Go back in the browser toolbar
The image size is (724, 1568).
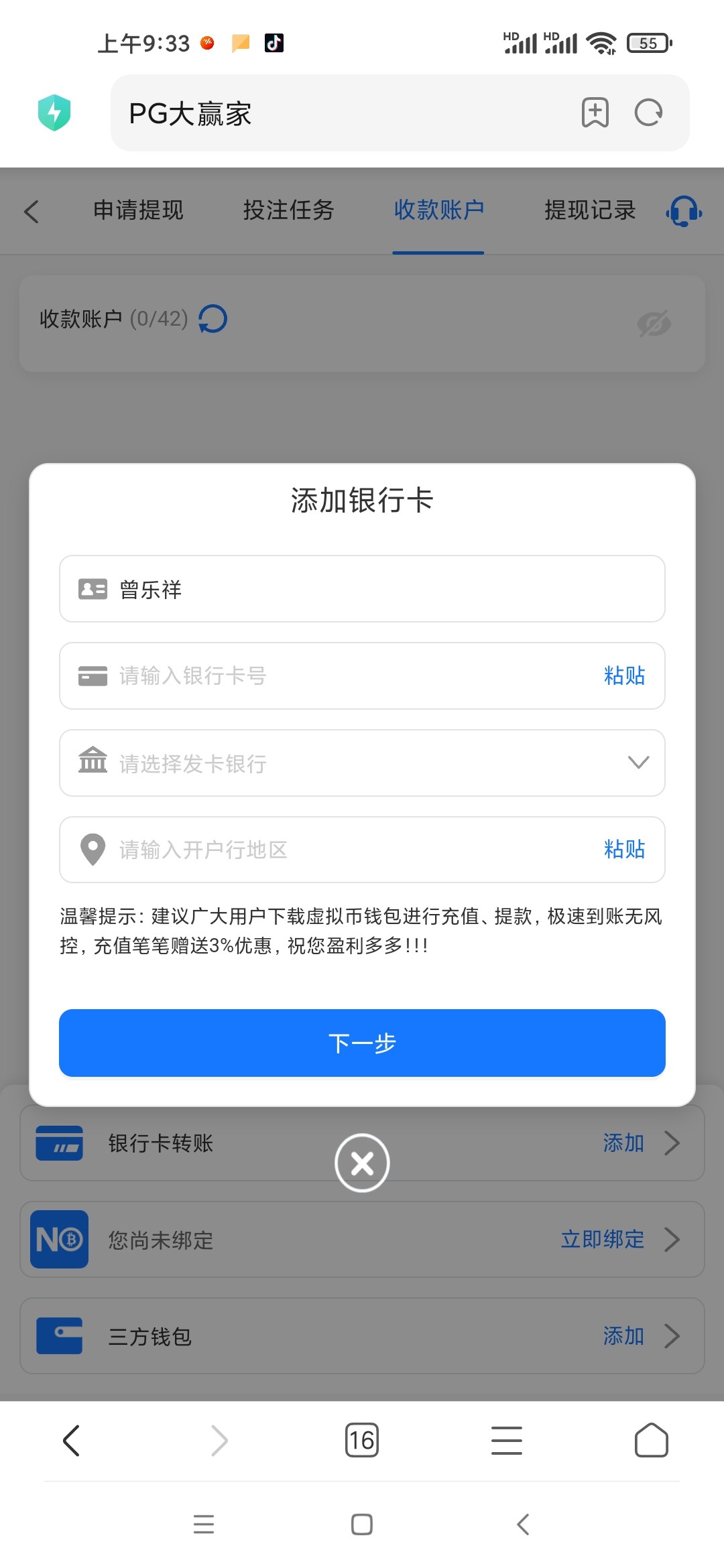click(x=72, y=1440)
